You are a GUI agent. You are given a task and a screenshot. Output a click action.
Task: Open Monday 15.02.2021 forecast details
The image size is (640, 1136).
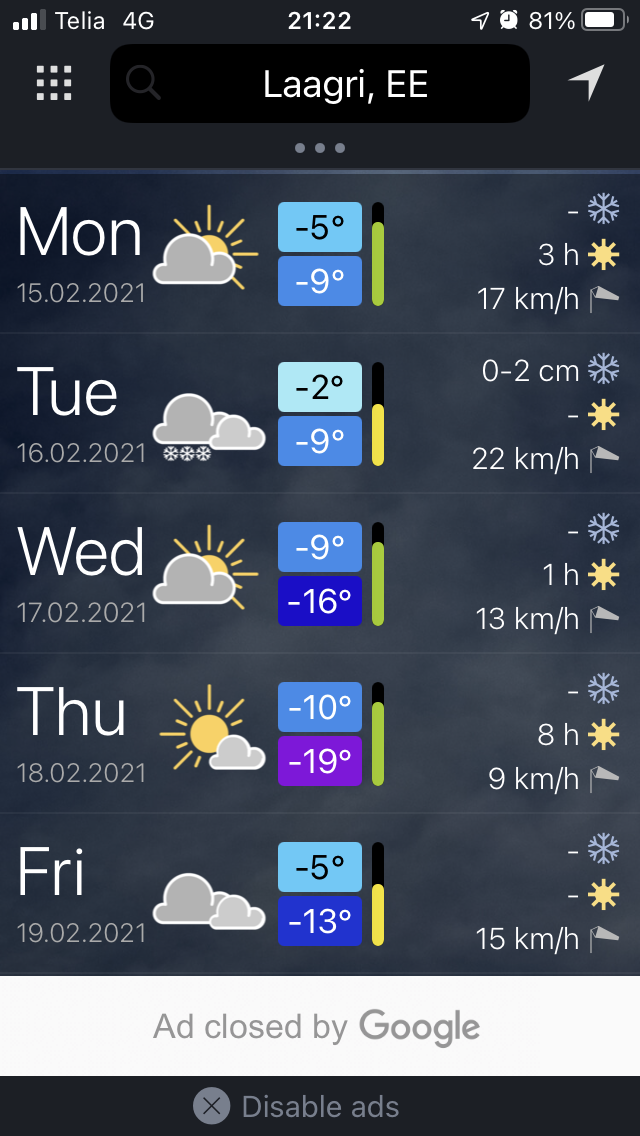pos(320,254)
